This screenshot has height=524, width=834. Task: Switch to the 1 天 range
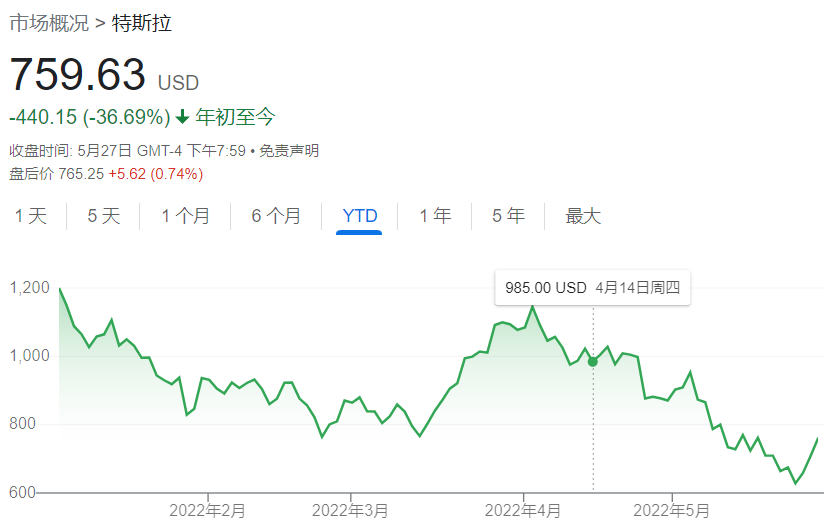pos(31,216)
